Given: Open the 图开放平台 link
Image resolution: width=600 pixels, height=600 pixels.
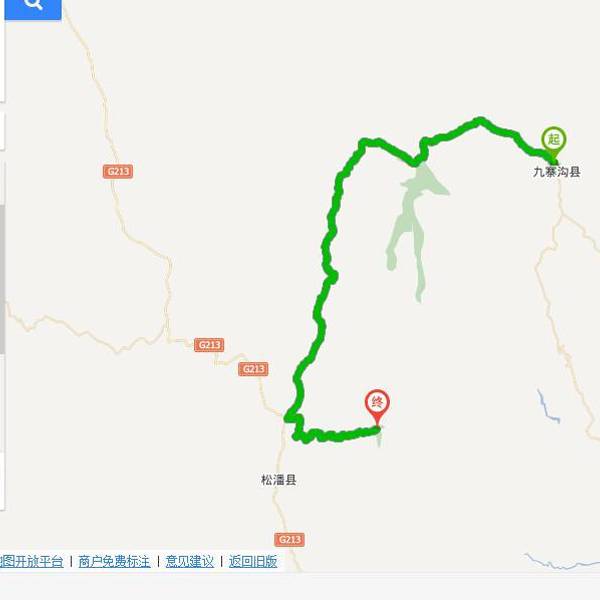Looking at the screenshot, I should [33, 562].
